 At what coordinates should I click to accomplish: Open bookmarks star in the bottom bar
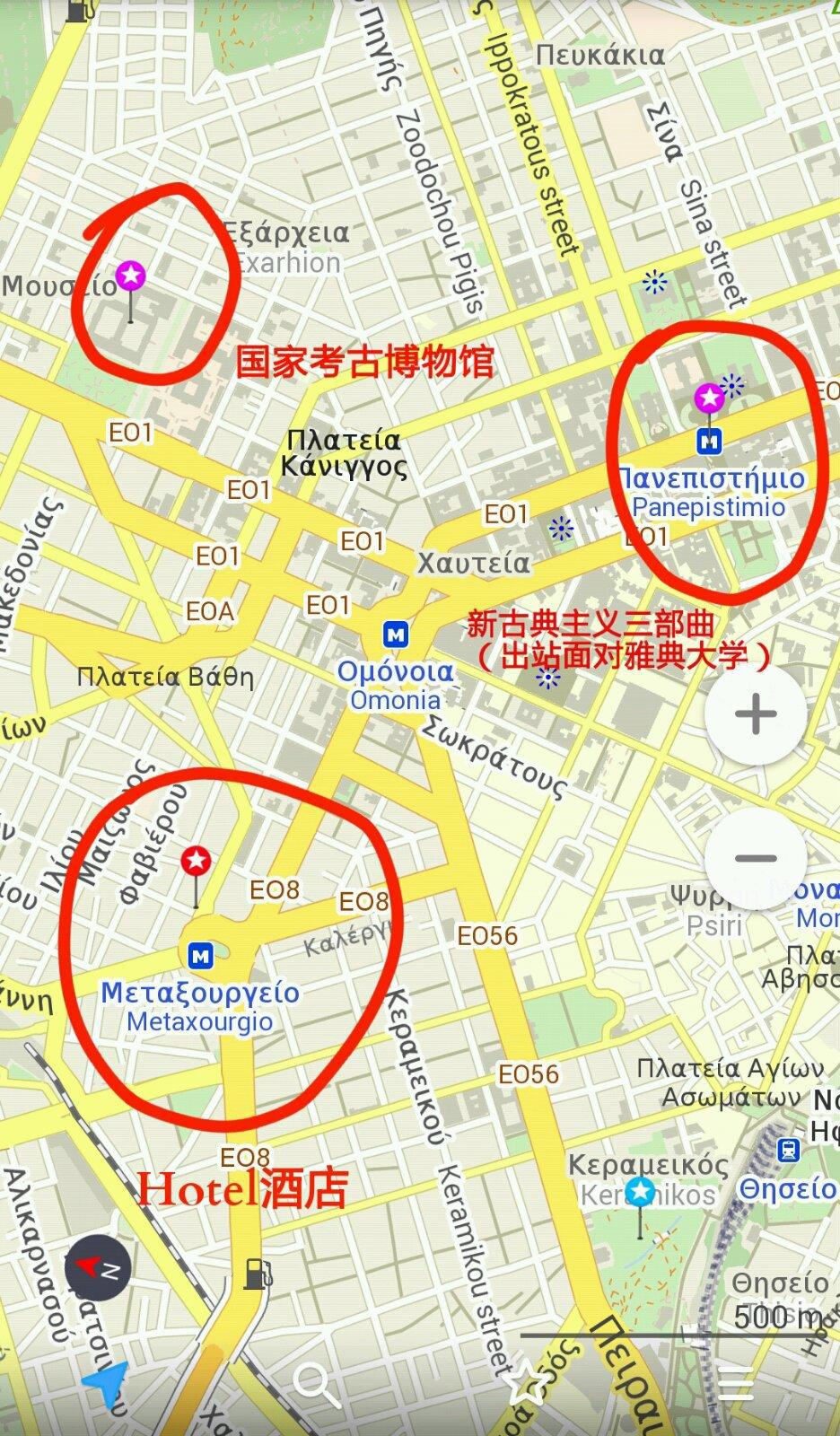(x=528, y=1387)
